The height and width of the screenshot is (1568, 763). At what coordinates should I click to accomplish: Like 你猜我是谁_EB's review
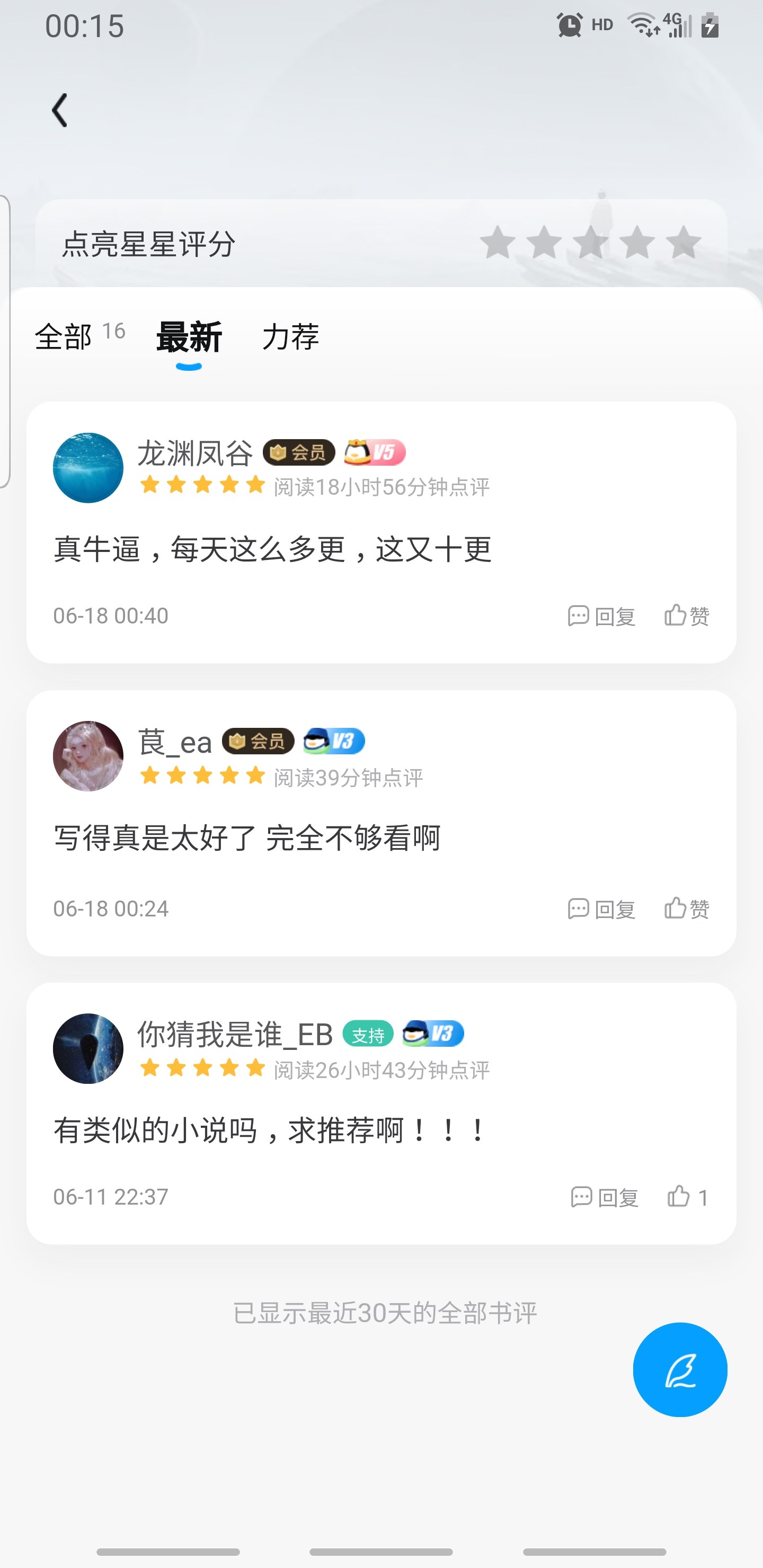click(688, 1197)
